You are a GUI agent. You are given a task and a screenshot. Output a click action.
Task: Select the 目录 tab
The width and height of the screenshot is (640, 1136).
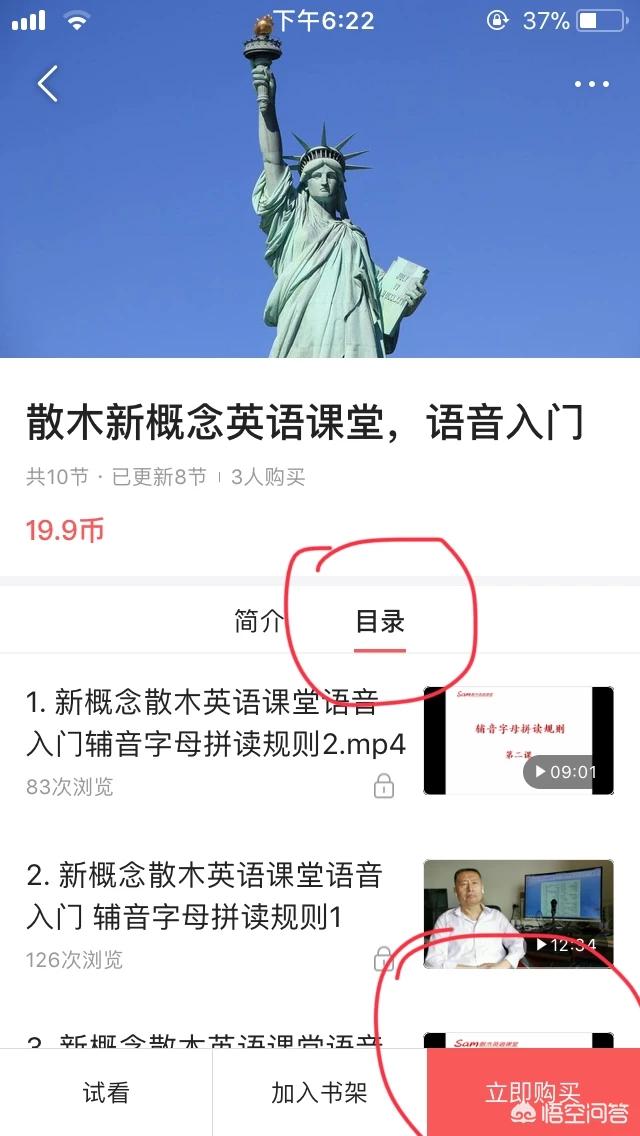point(380,621)
